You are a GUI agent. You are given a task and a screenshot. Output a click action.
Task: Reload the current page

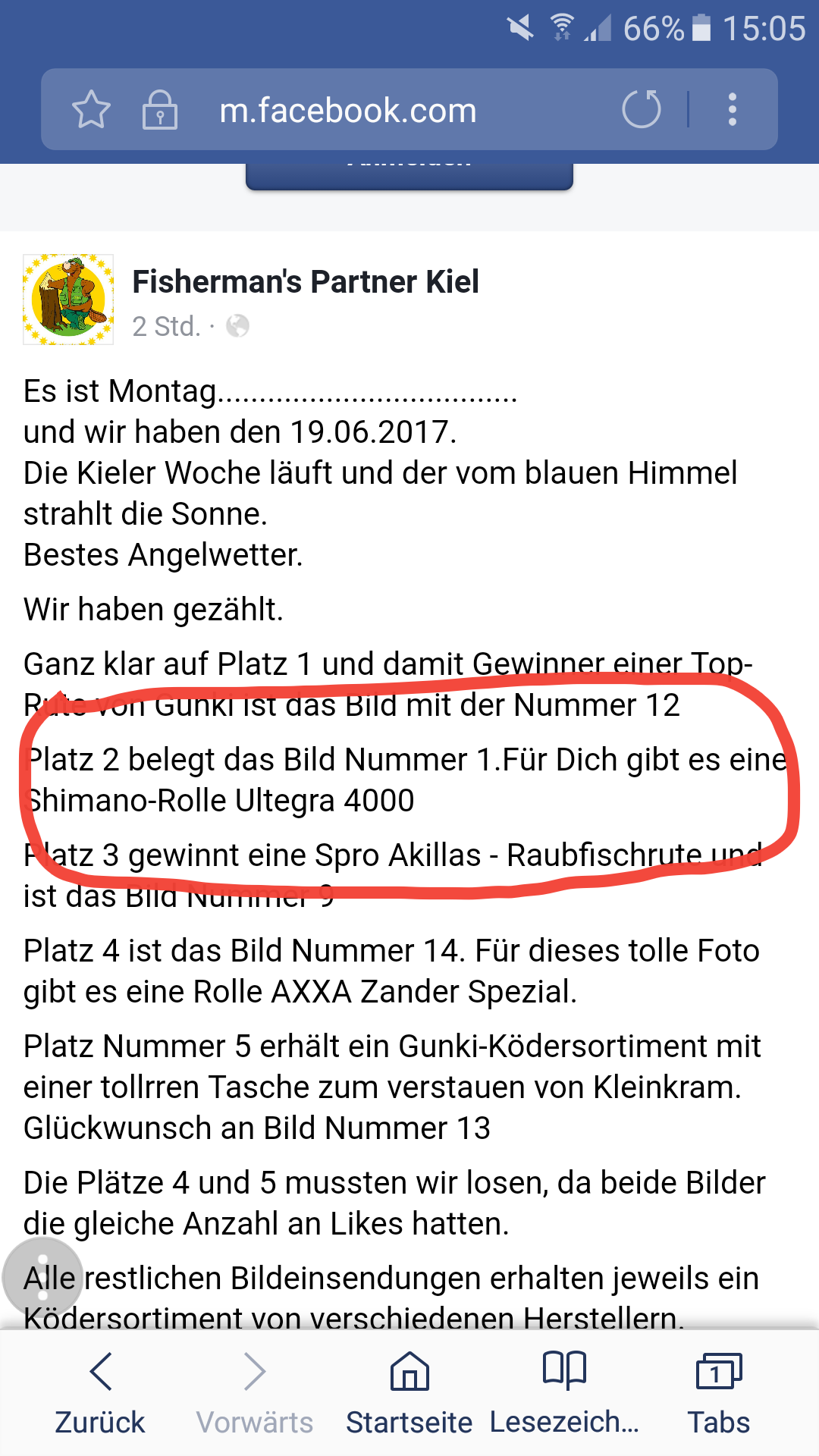pos(642,109)
